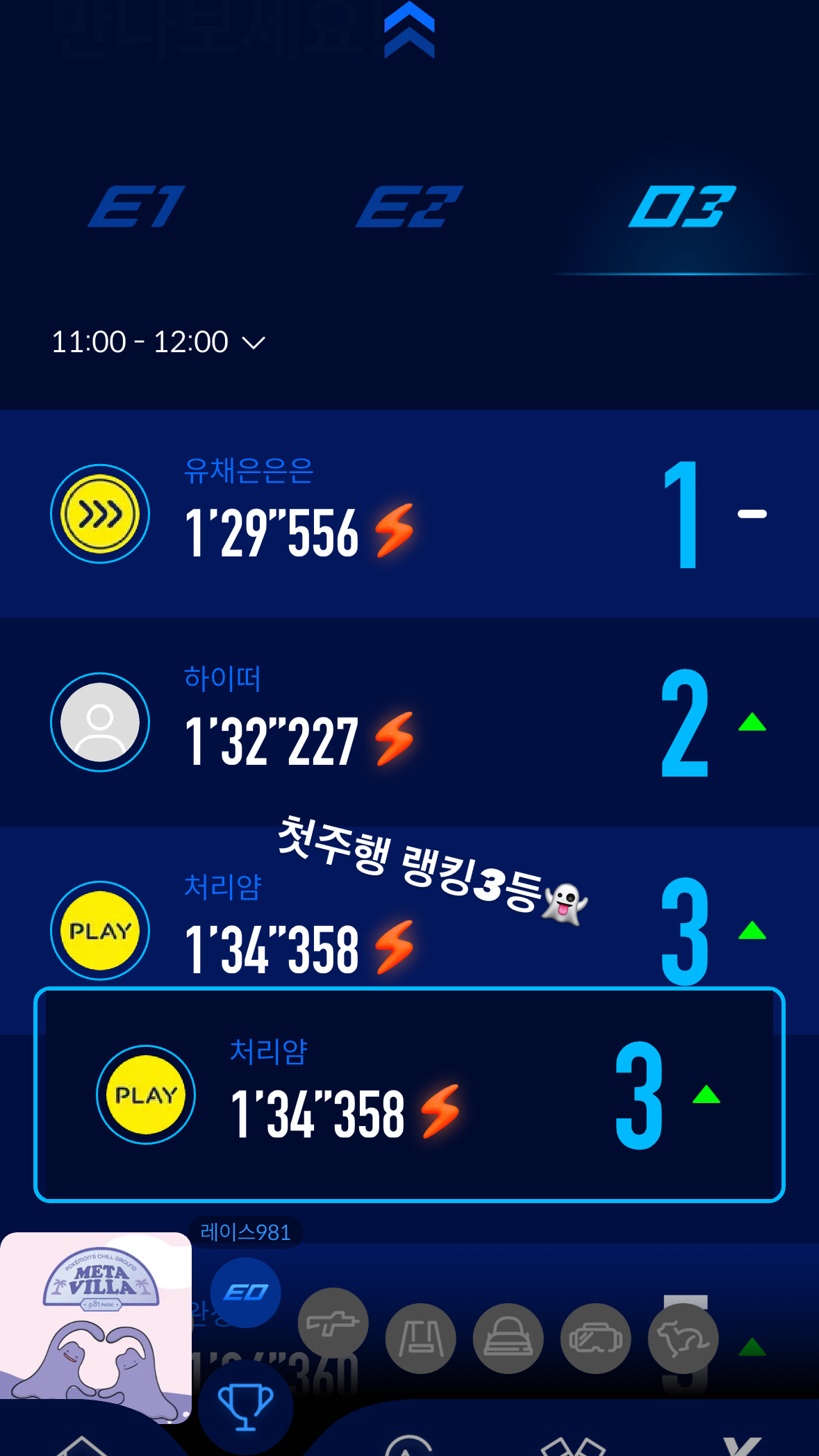This screenshot has width=819, height=1456.
Task: Open the trophy ranking button
Action: tap(245, 1407)
